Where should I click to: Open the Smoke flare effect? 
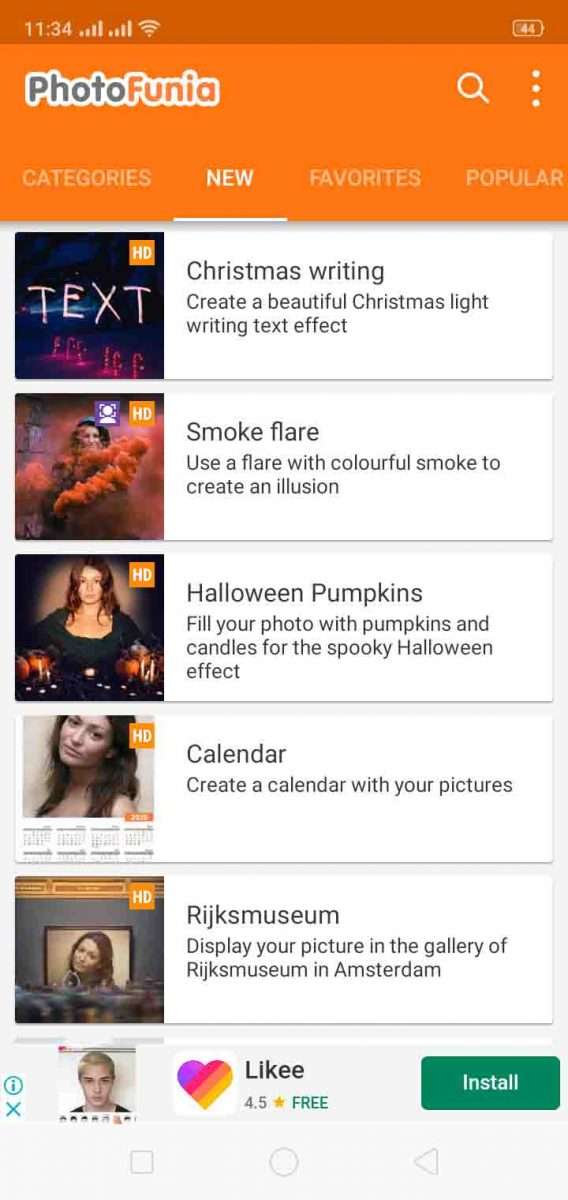[284, 467]
